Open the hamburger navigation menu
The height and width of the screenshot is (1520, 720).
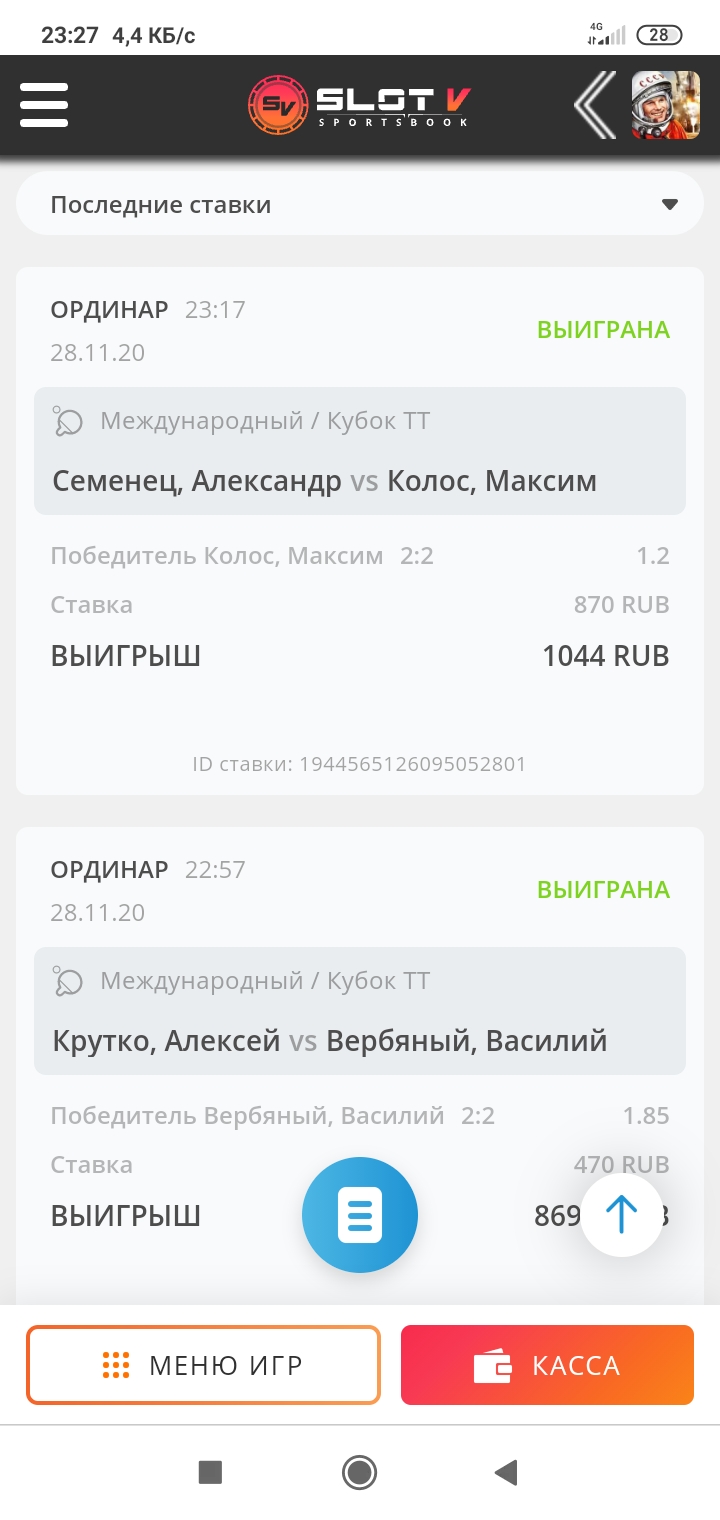(44, 105)
